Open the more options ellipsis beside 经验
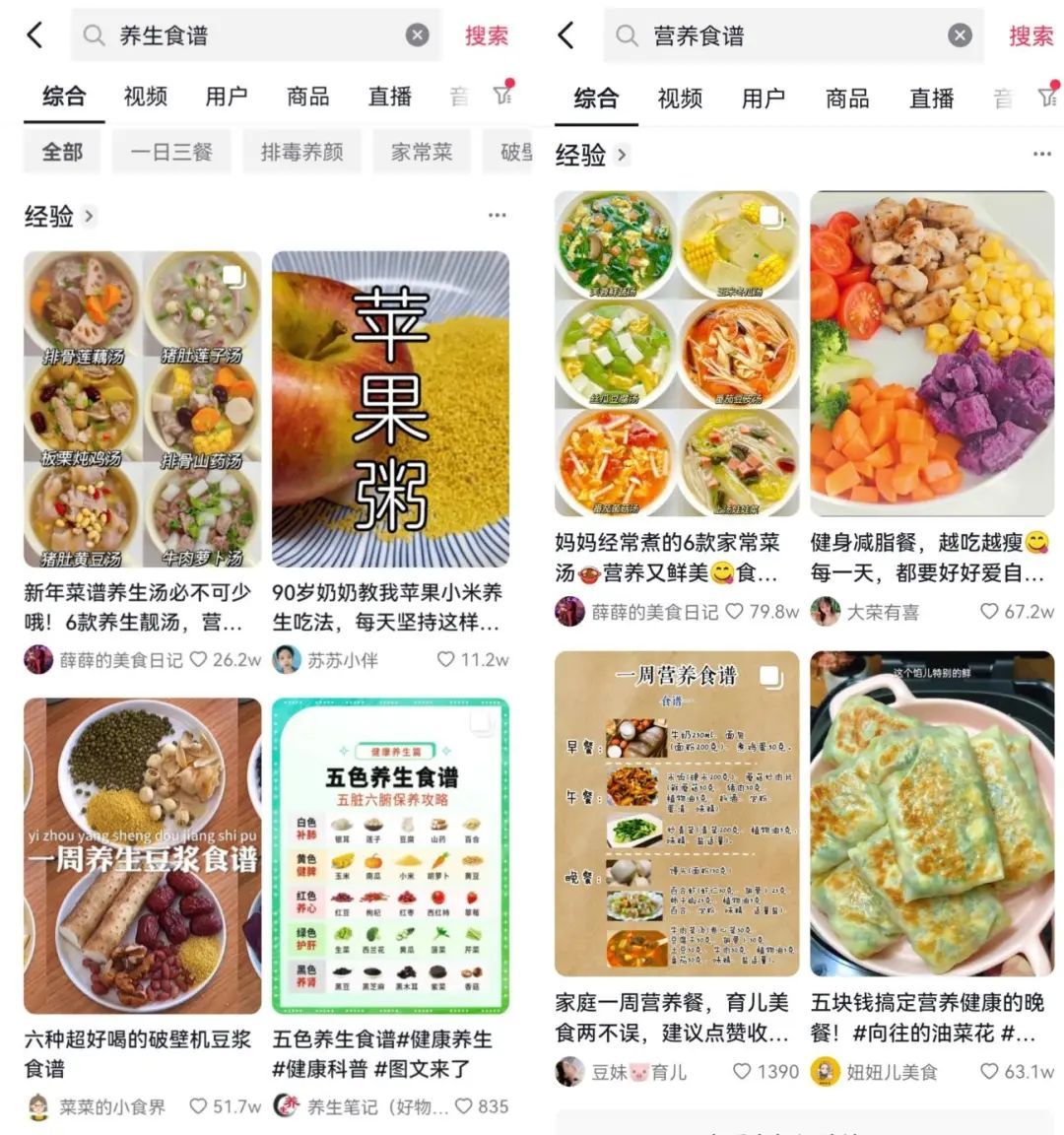Screen dimensions: 1064x1135 pos(1042,154)
